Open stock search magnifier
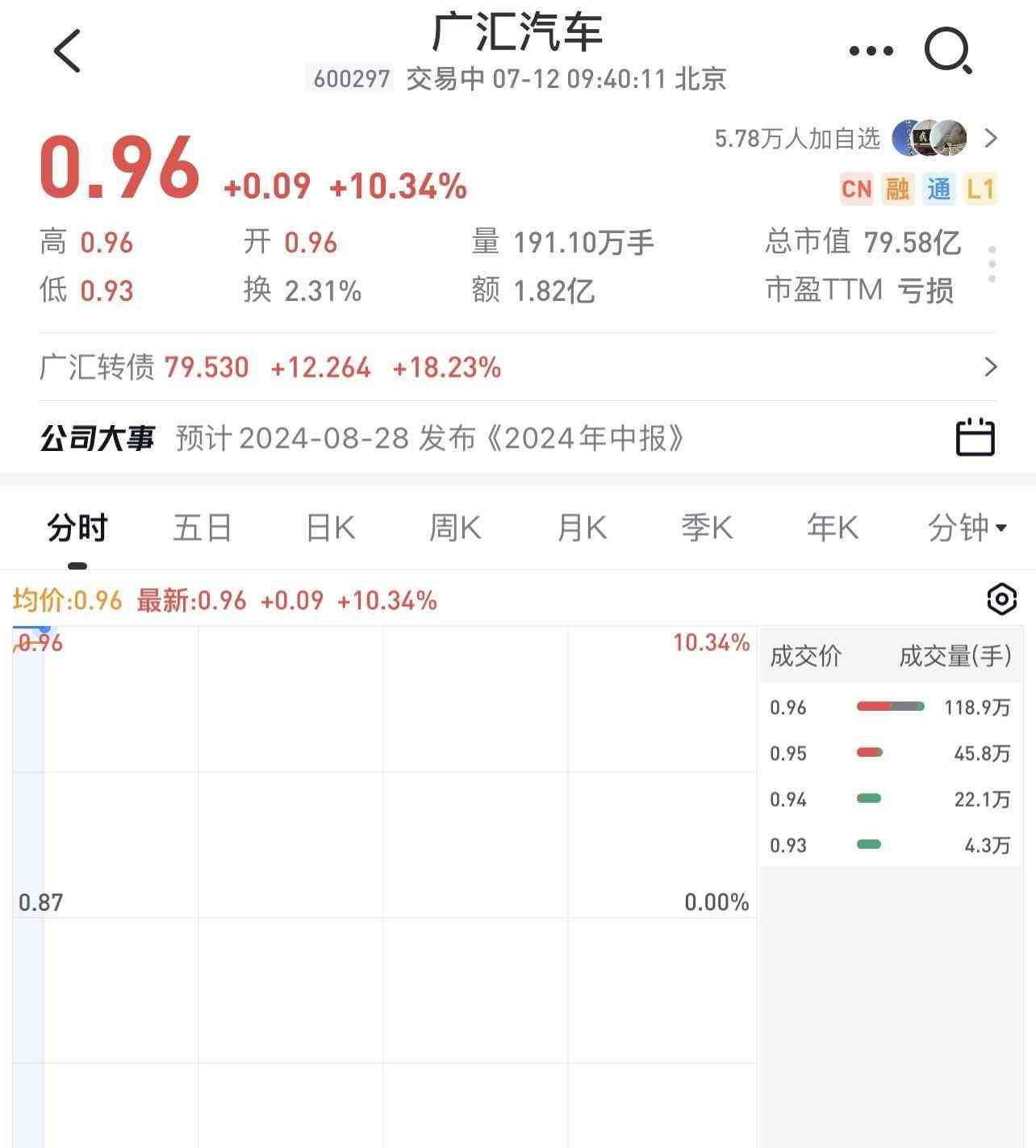The height and width of the screenshot is (1148, 1036). (948, 51)
